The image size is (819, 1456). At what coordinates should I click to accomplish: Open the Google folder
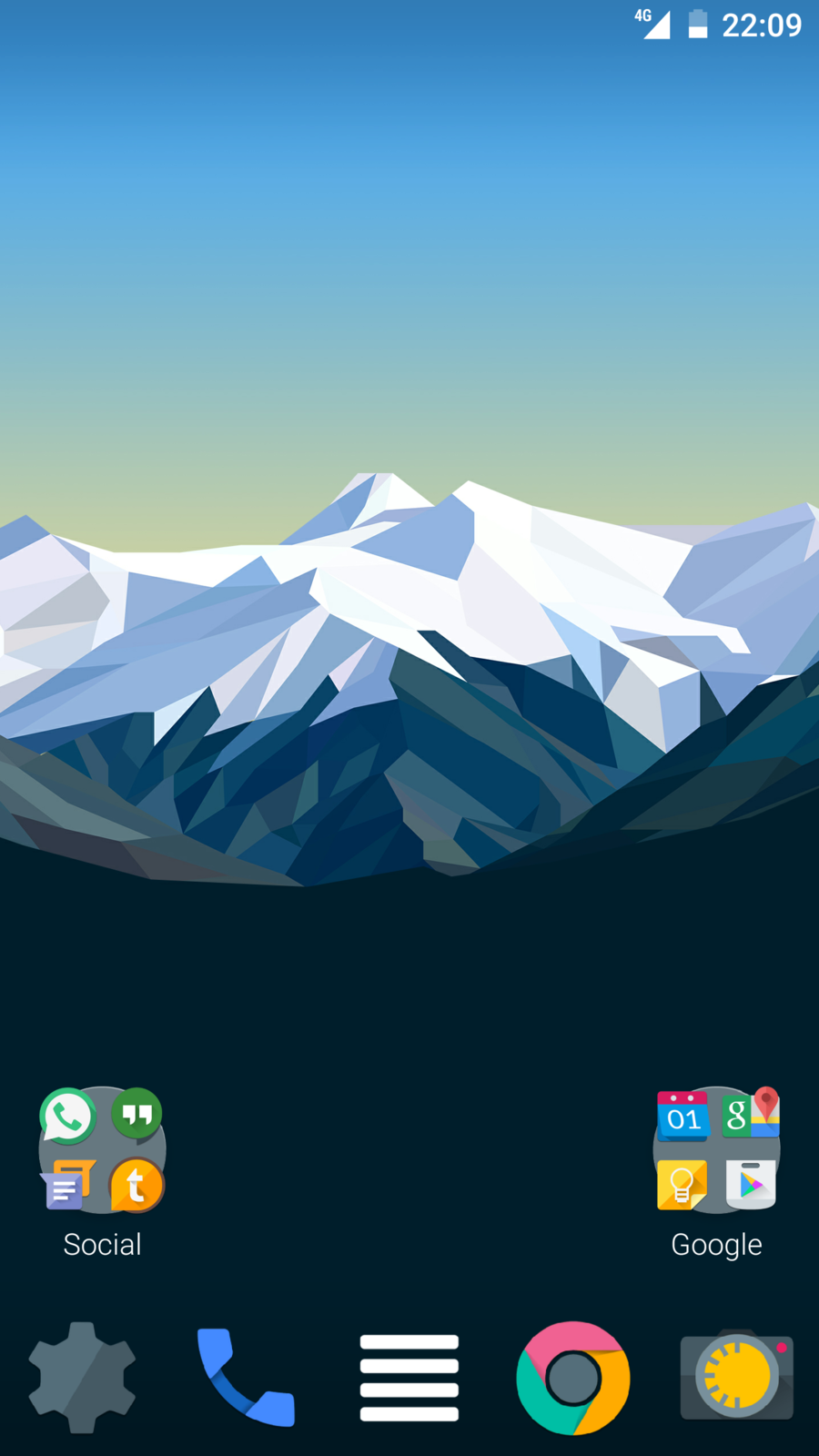point(716,1151)
